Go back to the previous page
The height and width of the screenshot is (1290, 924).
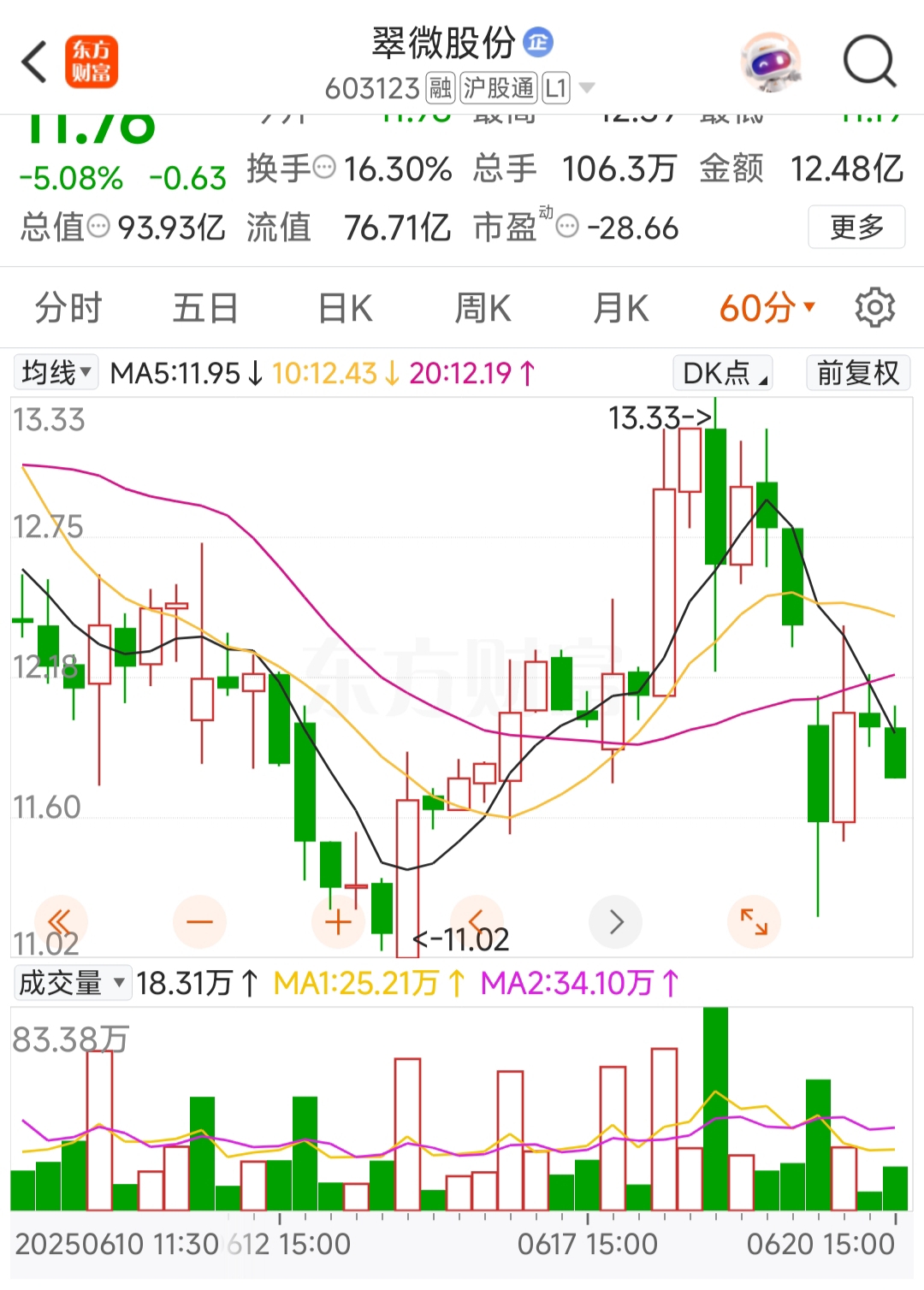(34, 62)
